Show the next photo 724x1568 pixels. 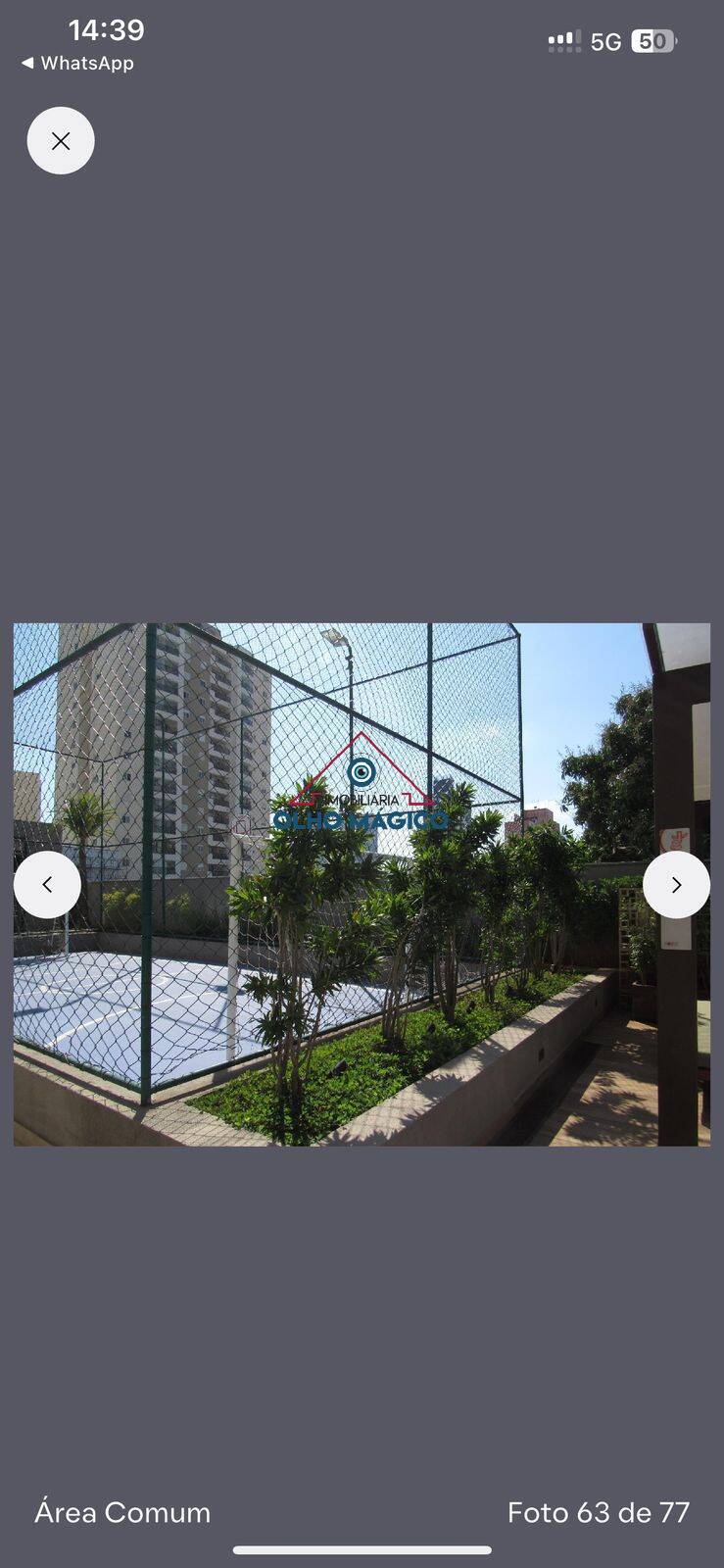point(676,885)
